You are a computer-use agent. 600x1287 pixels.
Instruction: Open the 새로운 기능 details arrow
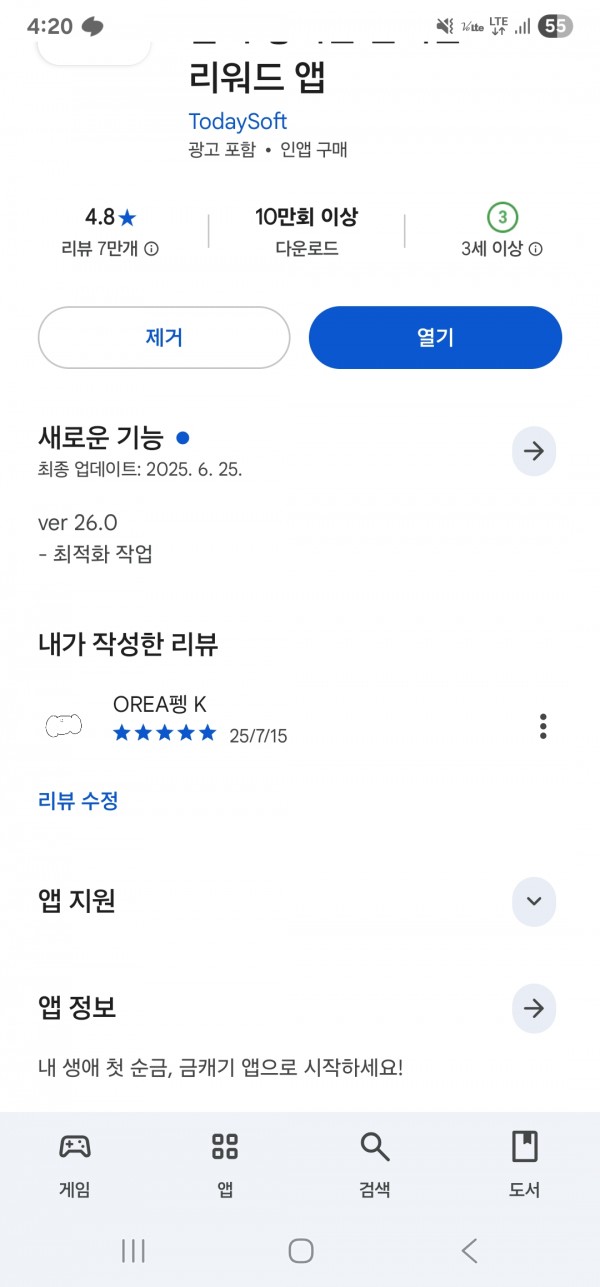click(x=534, y=451)
